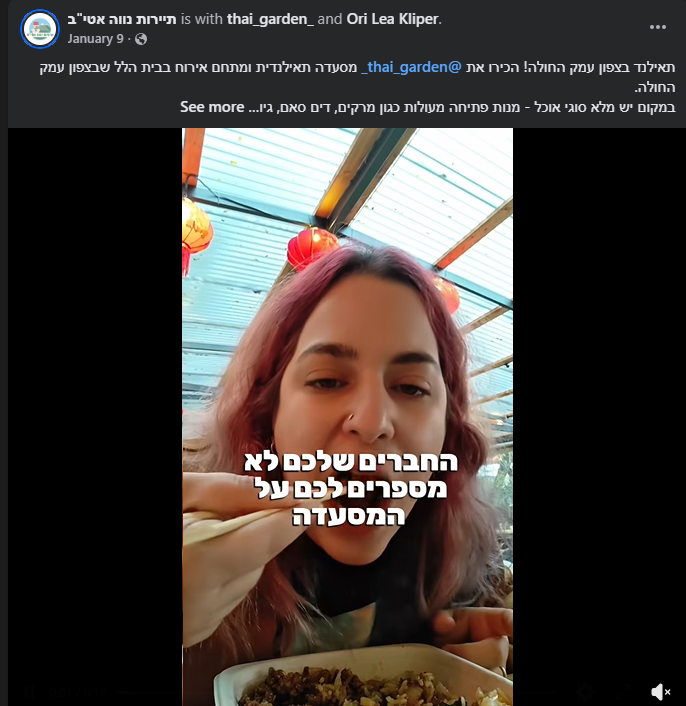Open the תיירות נווה אטי"ב page name link
The image size is (686, 706).
point(122,19)
